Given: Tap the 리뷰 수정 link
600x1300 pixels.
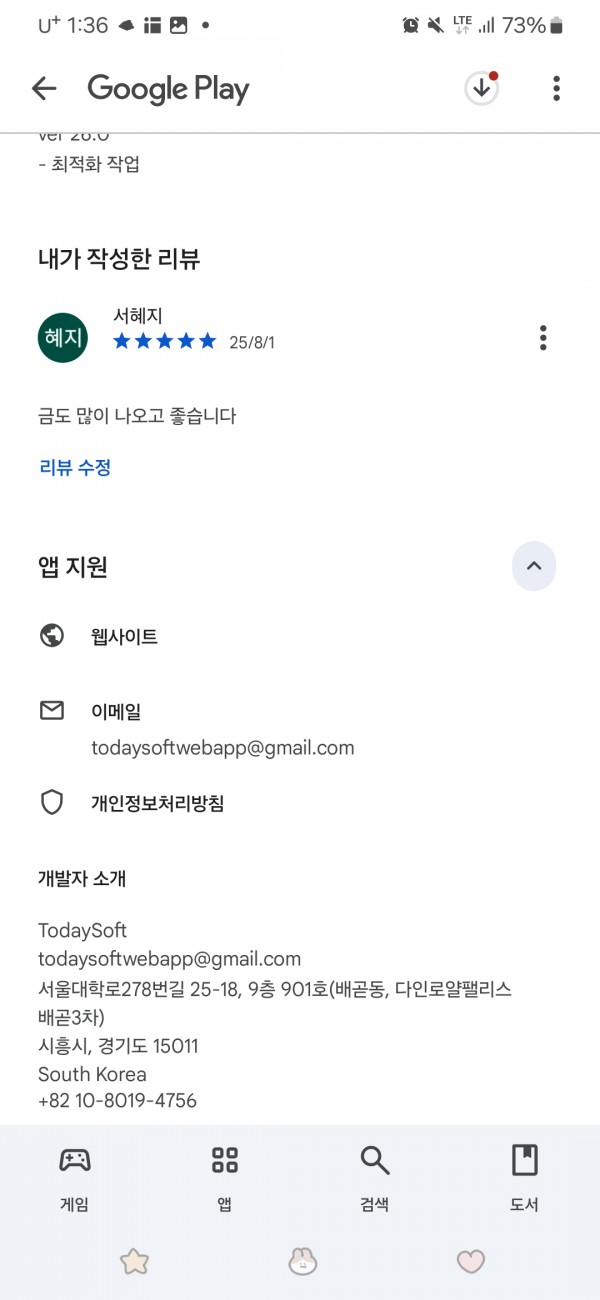Looking at the screenshot, I should pos(75,467).
